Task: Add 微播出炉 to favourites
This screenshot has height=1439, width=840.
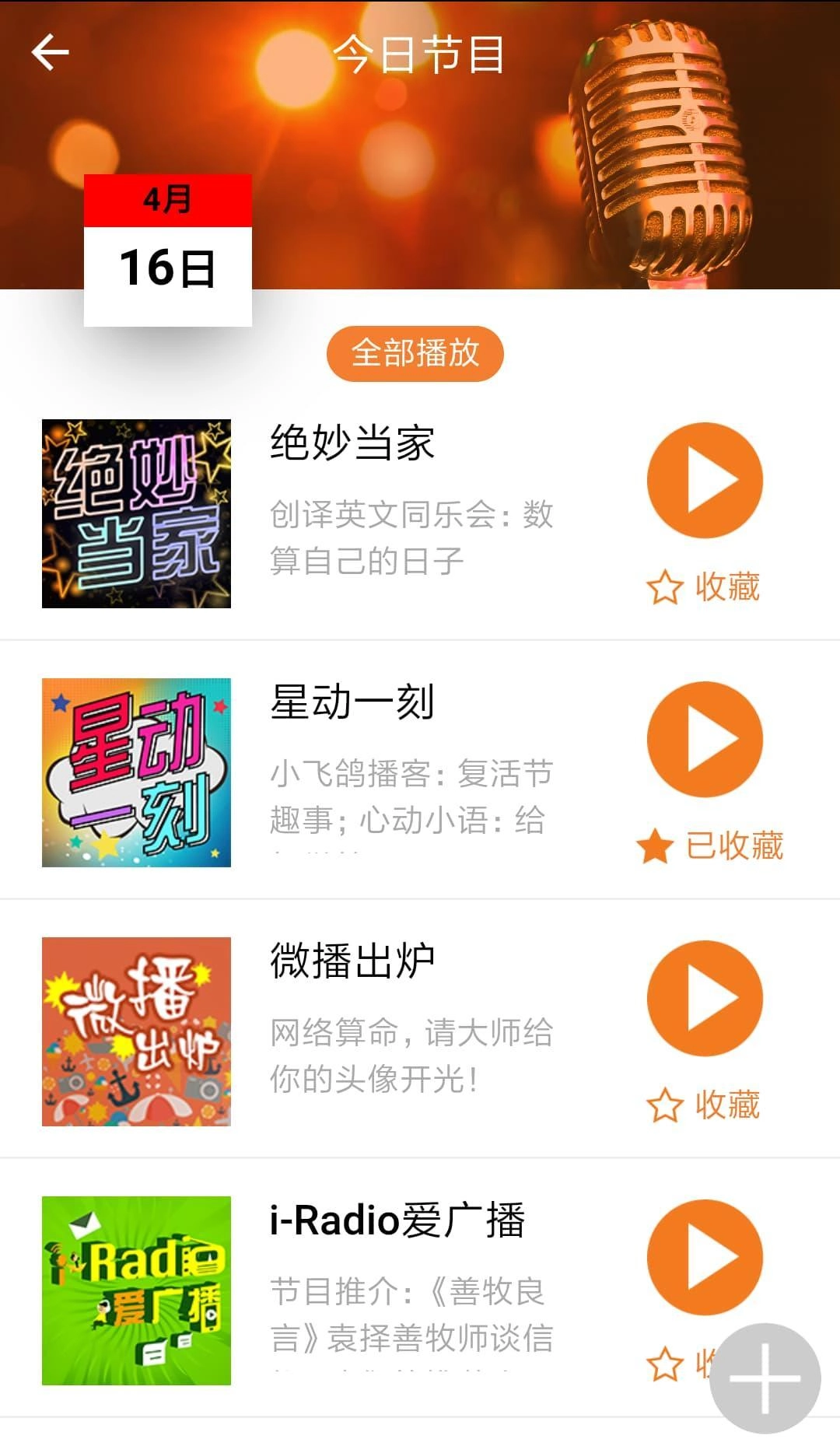Action: pyautogui.click(x=703, y=1105)
